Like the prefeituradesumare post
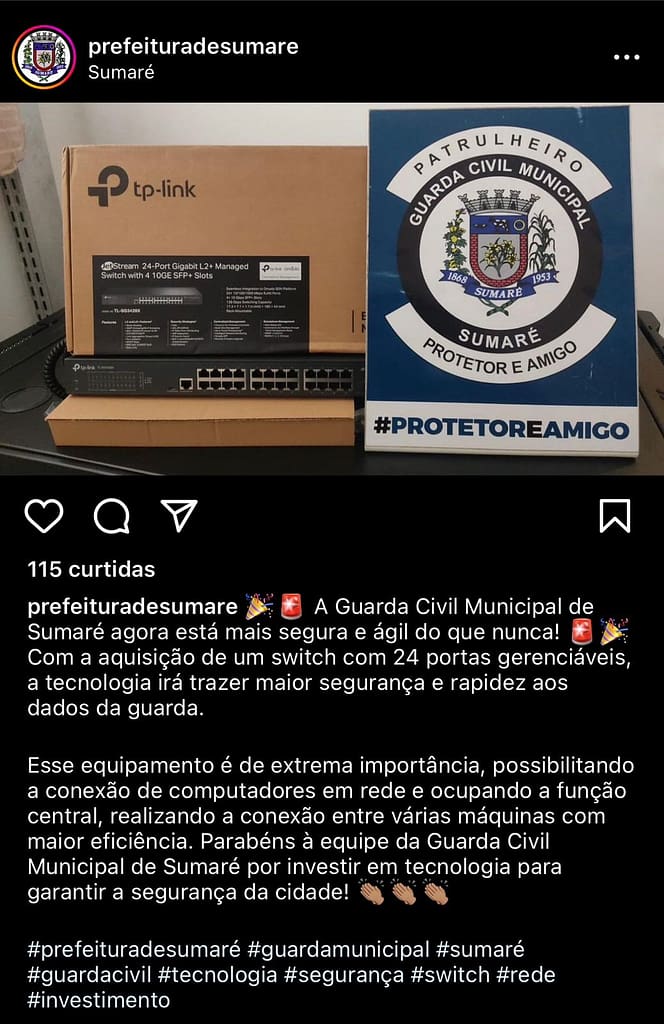 (44, 516)
